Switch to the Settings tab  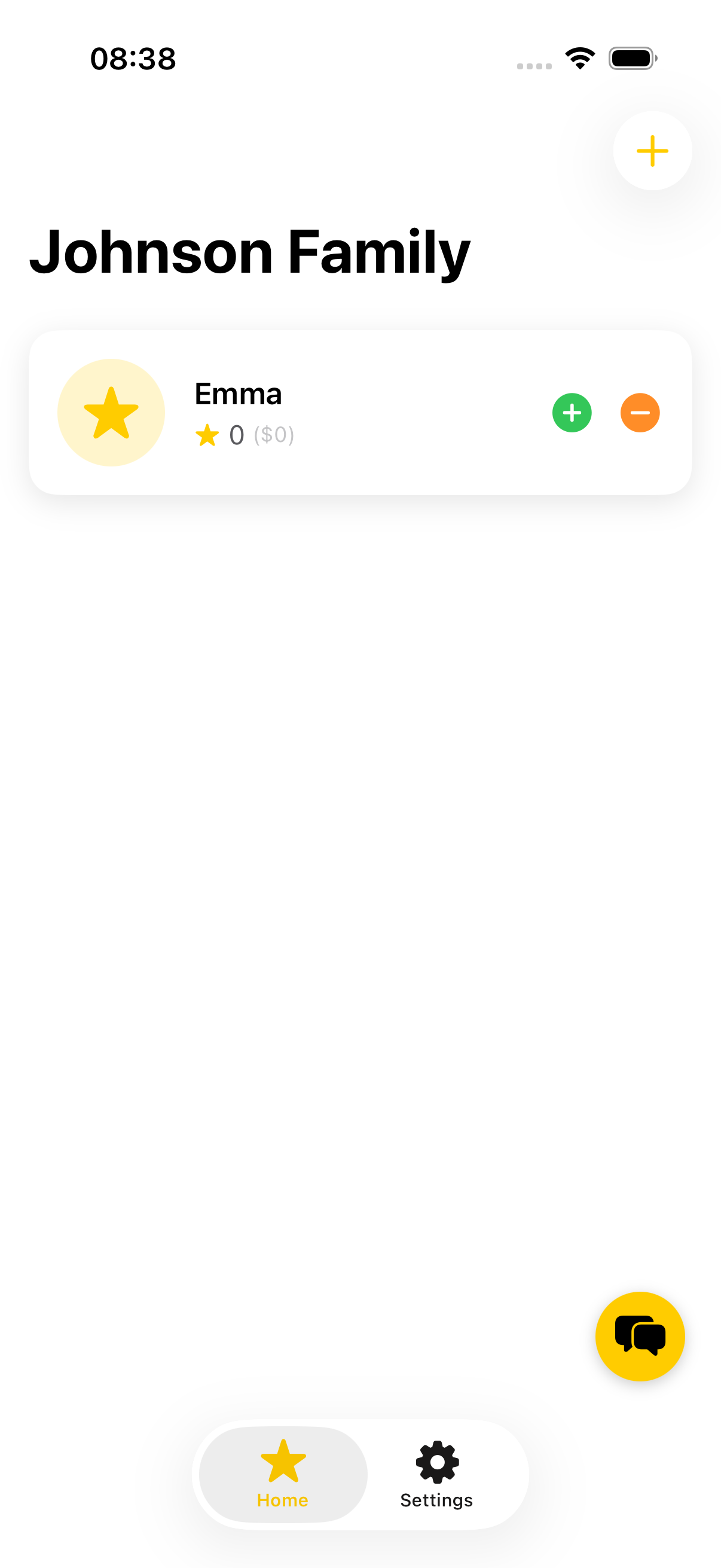coord(436,1474)
